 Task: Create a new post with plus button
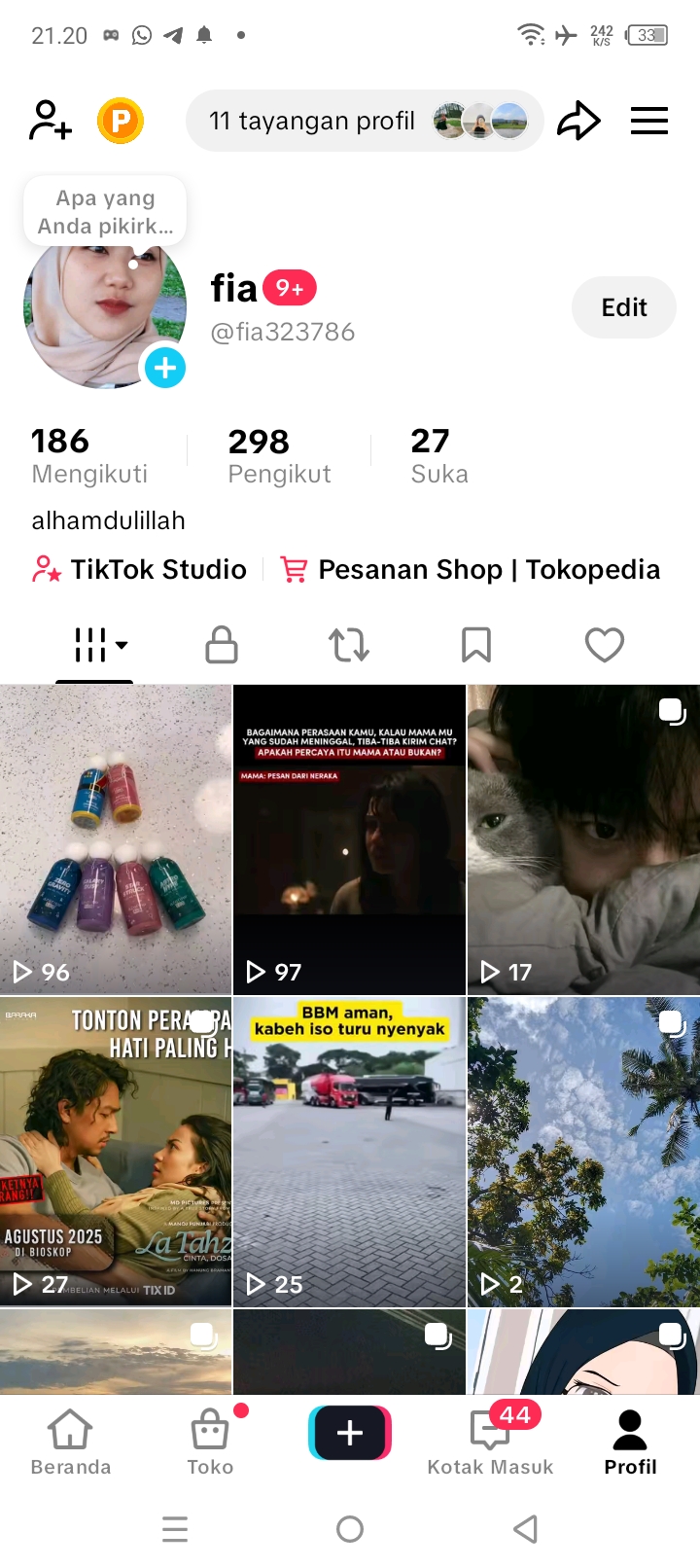pos(350,1433)
